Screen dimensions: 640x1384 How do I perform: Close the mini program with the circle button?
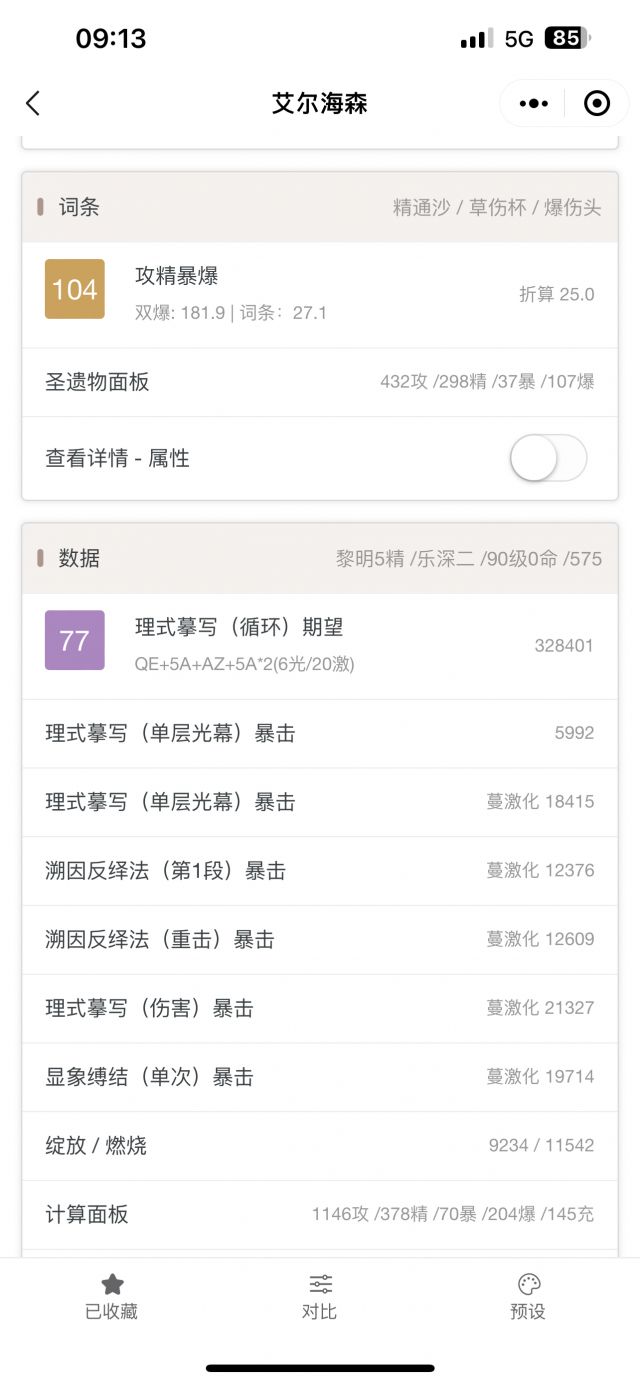tap(597, 103)
